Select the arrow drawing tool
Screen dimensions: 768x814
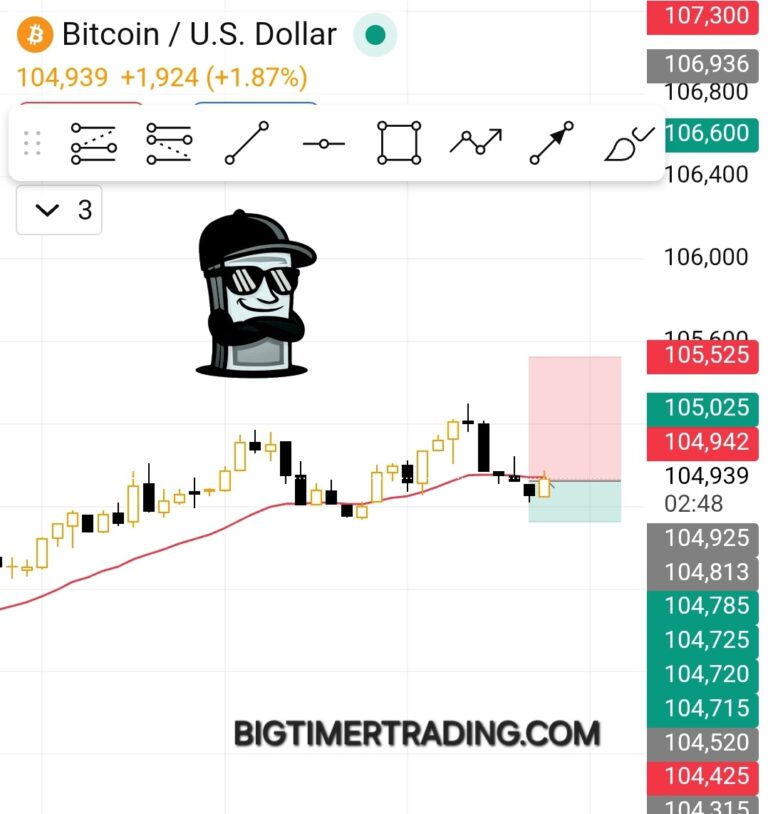[x=551, y=144]
